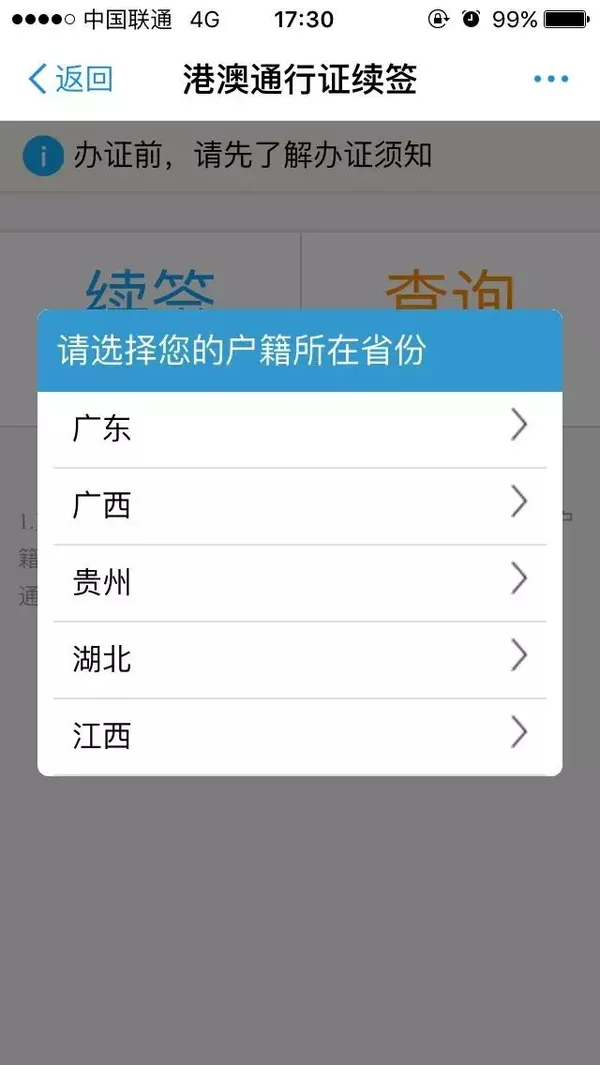The width and height of the screenshot is (600, 1065).
Task: Pick 贵州 province option
Action: click(x=299, y=582)
